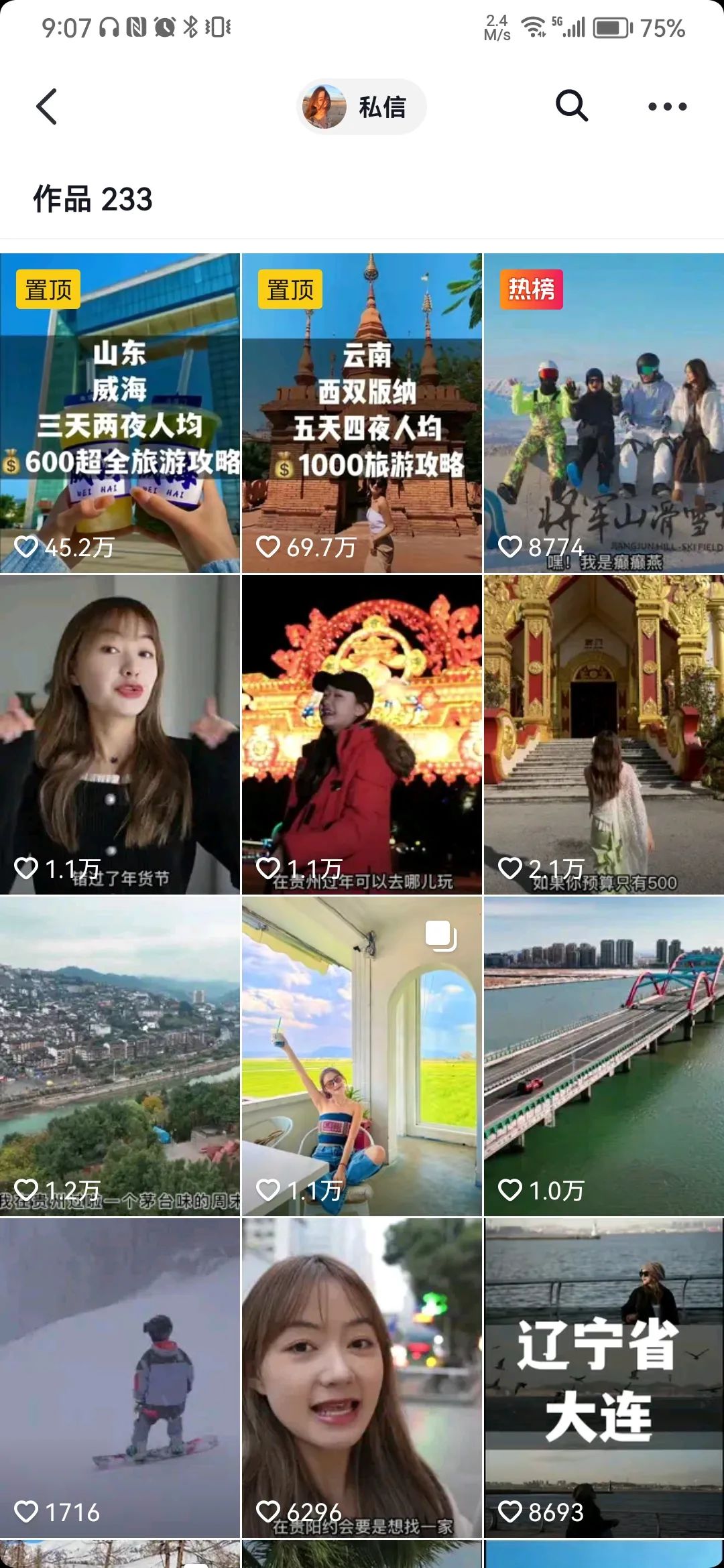Open the bridge aerial video with 1.0万 likes
Viewport: 724px width, 1568px height.
click(x=603, y=1056)
